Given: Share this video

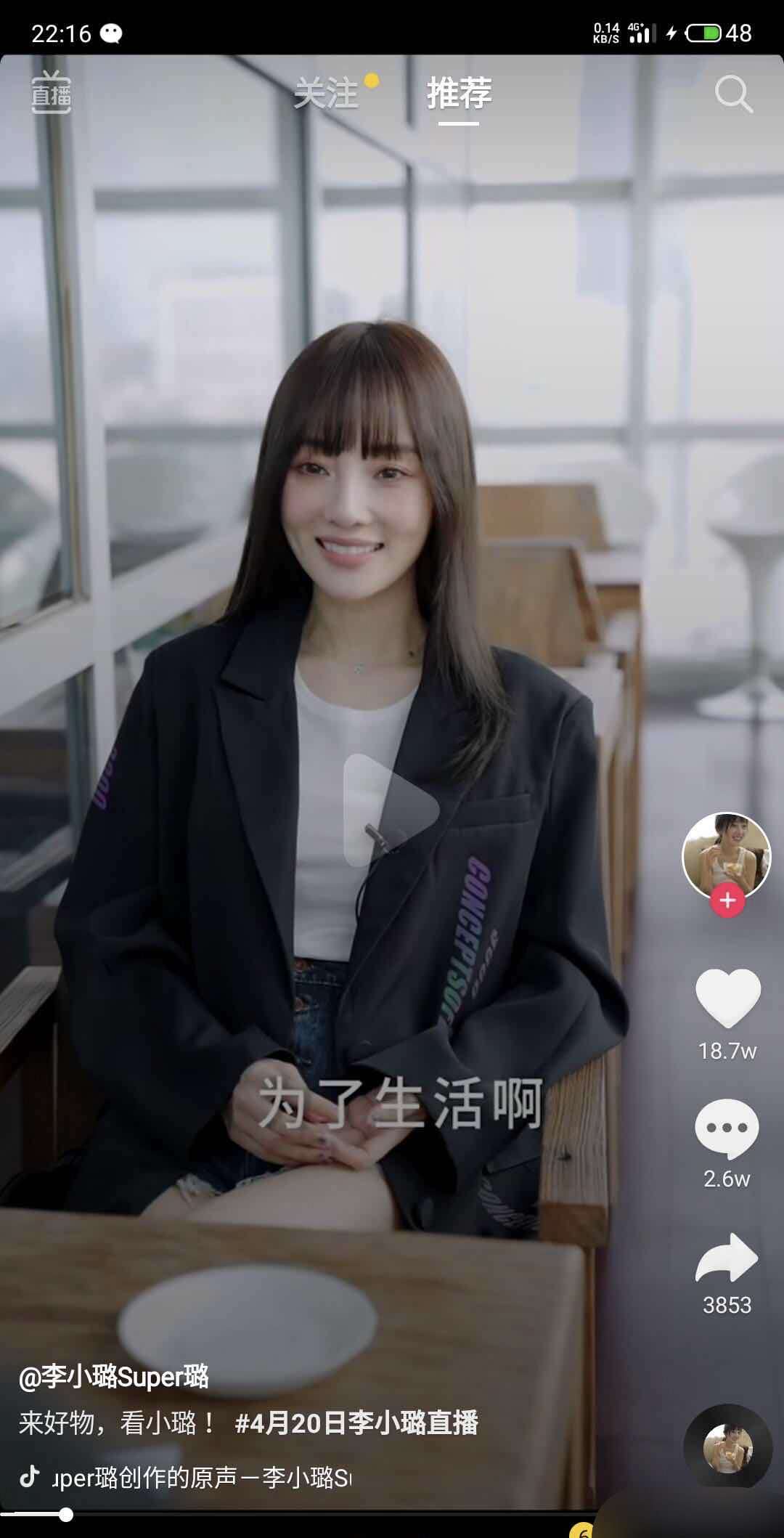Looking at the screenshot, I should click(x=727, y=1258).
